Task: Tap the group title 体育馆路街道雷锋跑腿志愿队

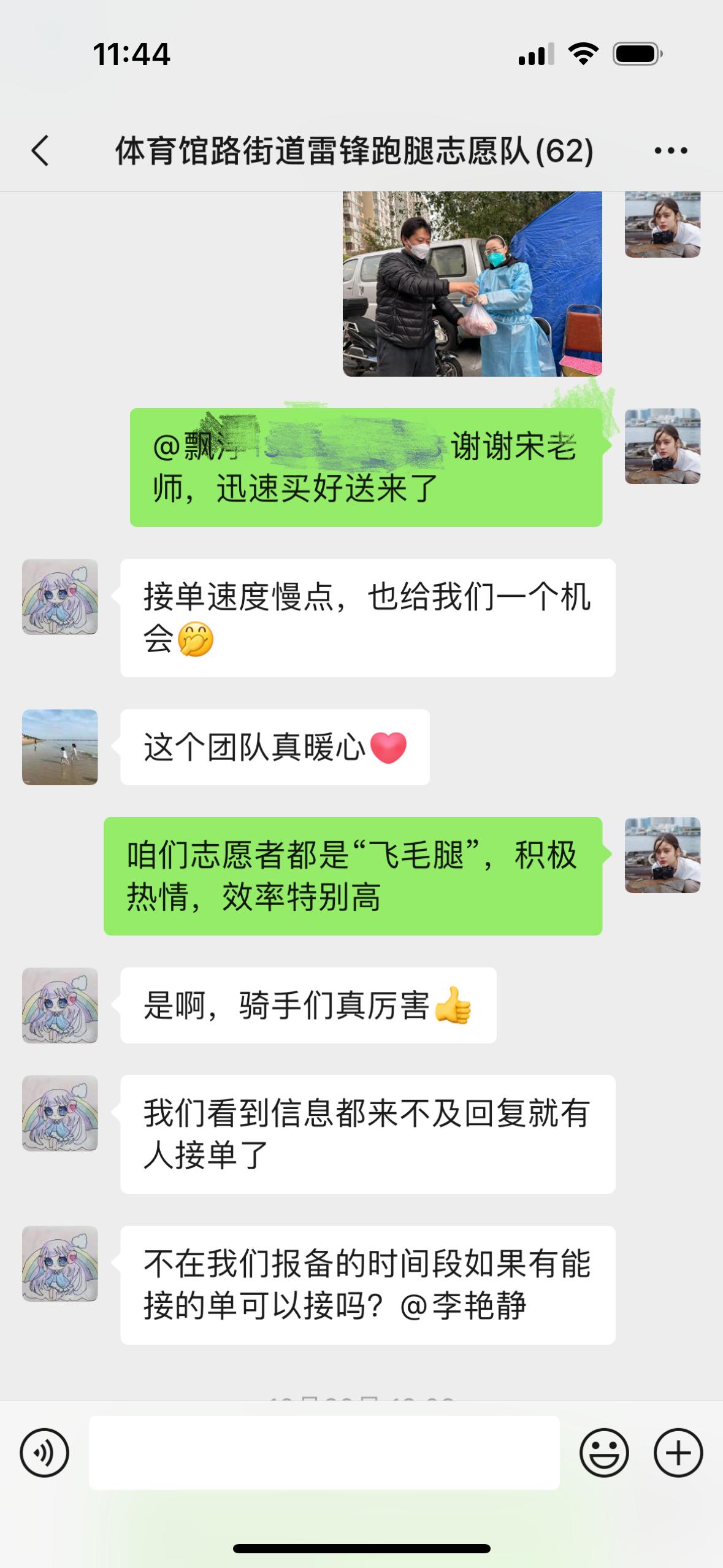Action: click(353, 152)
